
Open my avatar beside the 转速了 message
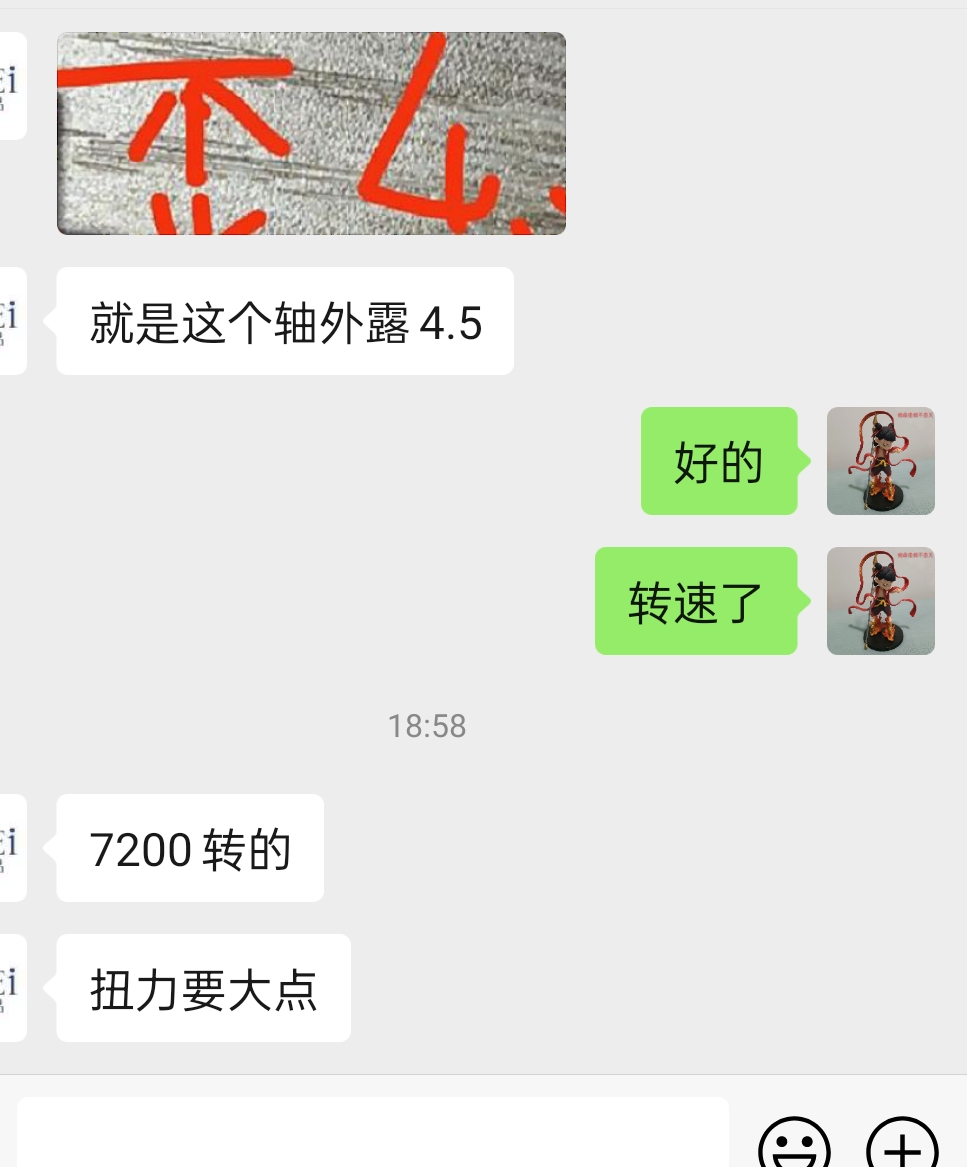tap(880, 601)
